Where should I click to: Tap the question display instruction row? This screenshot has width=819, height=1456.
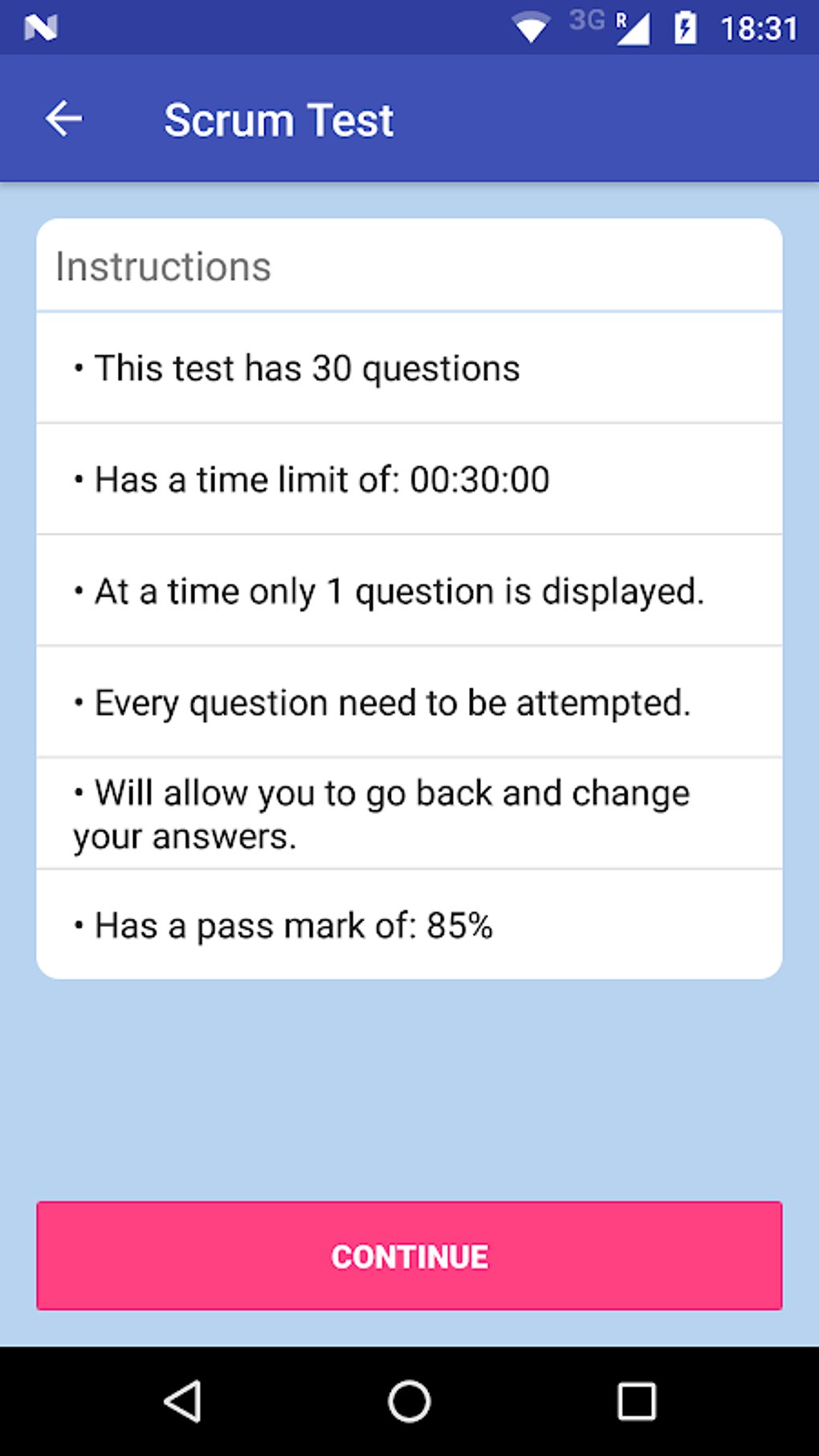pos(409,590)
